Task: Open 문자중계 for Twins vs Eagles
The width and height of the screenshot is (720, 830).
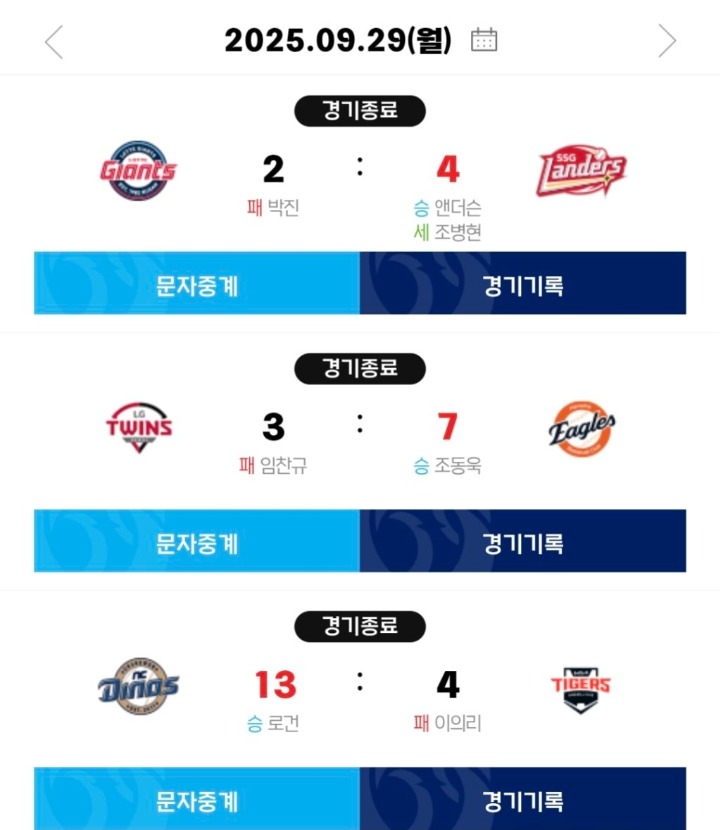Action: 197,543
